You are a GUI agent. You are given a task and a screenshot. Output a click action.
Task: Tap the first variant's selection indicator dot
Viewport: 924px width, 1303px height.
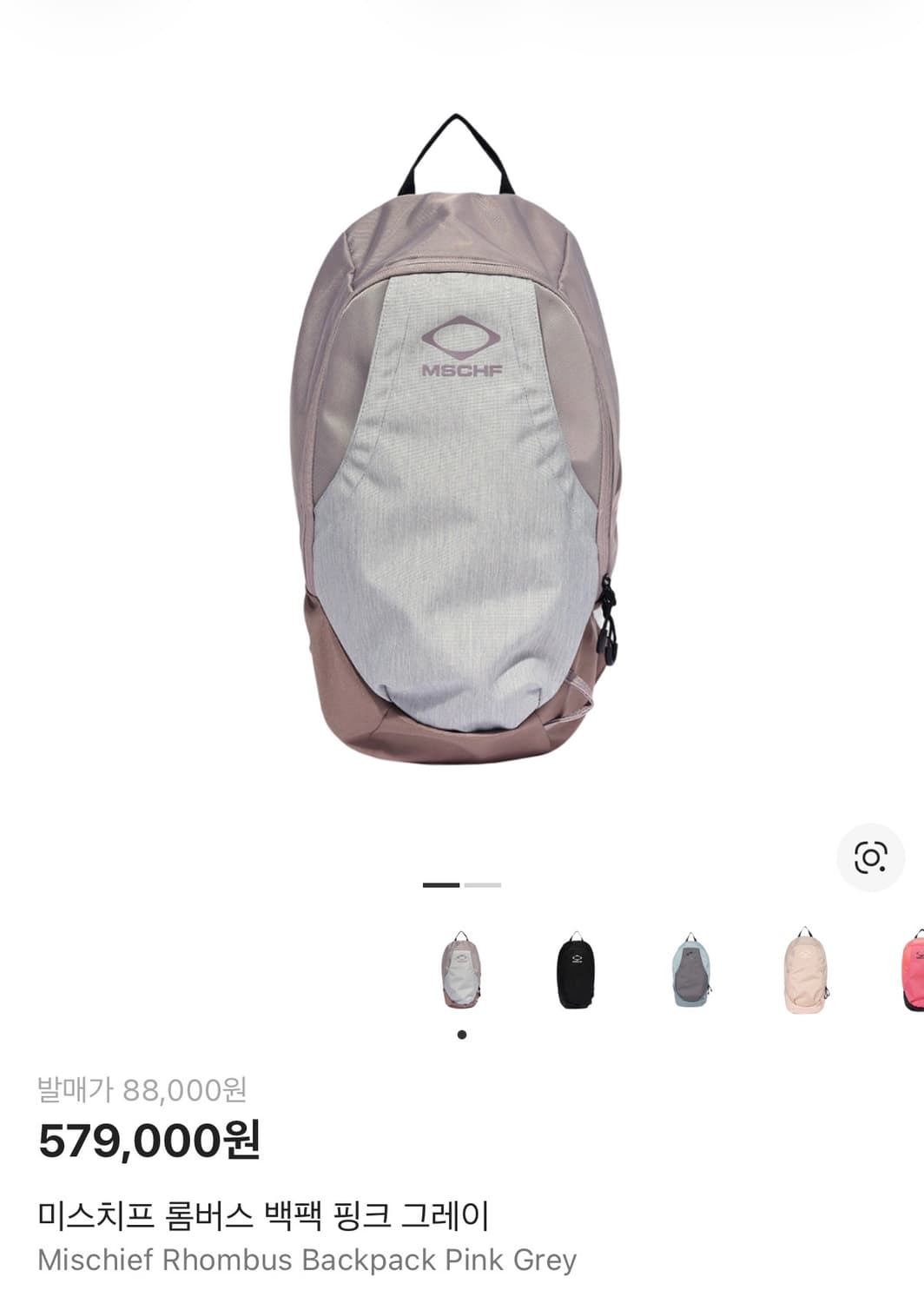(461, 1034)
